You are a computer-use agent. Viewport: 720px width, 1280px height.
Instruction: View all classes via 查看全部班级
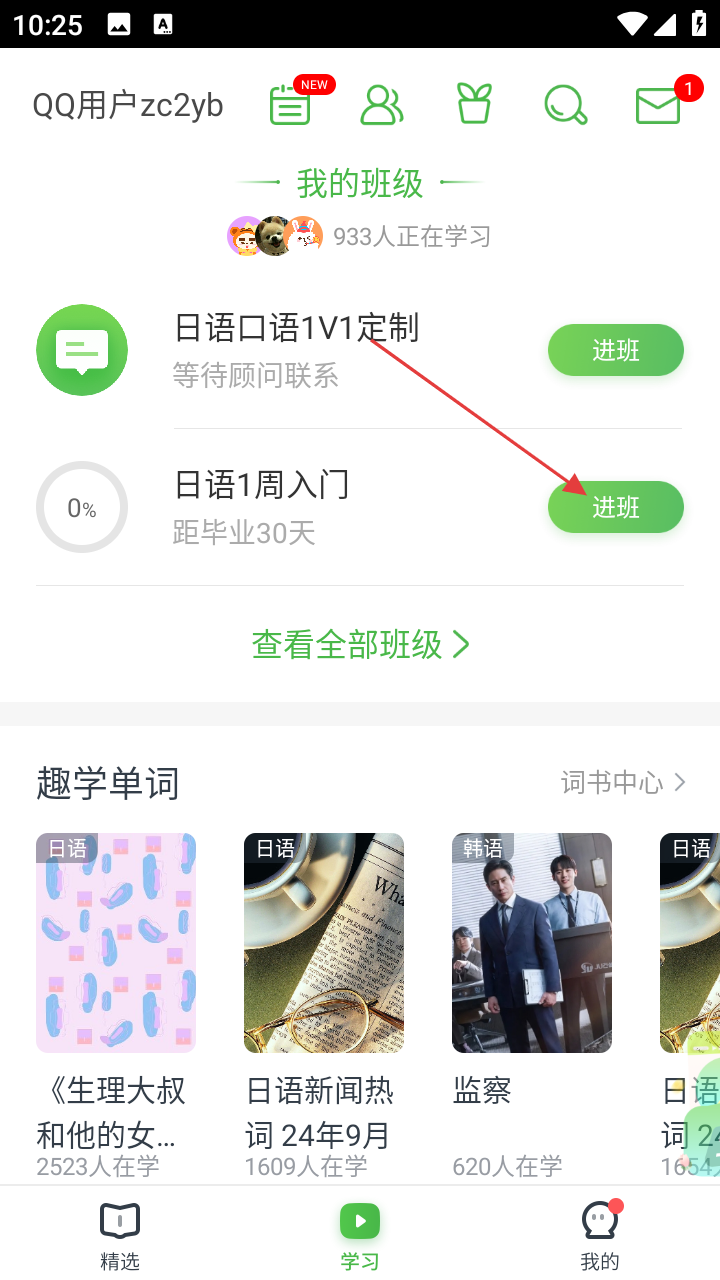click(360, 645)
